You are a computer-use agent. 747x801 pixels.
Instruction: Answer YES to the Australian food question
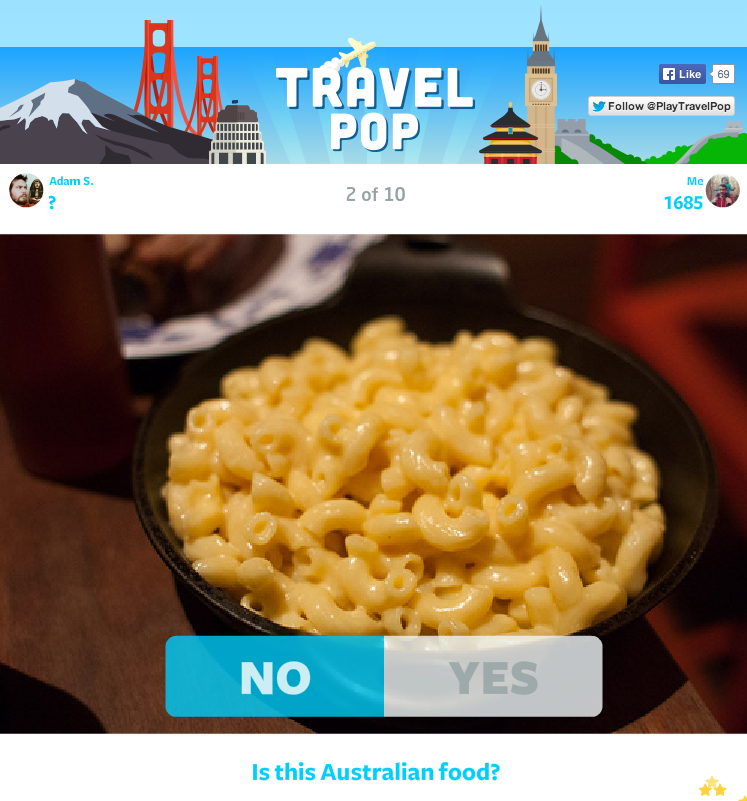(x=493, y=677)
